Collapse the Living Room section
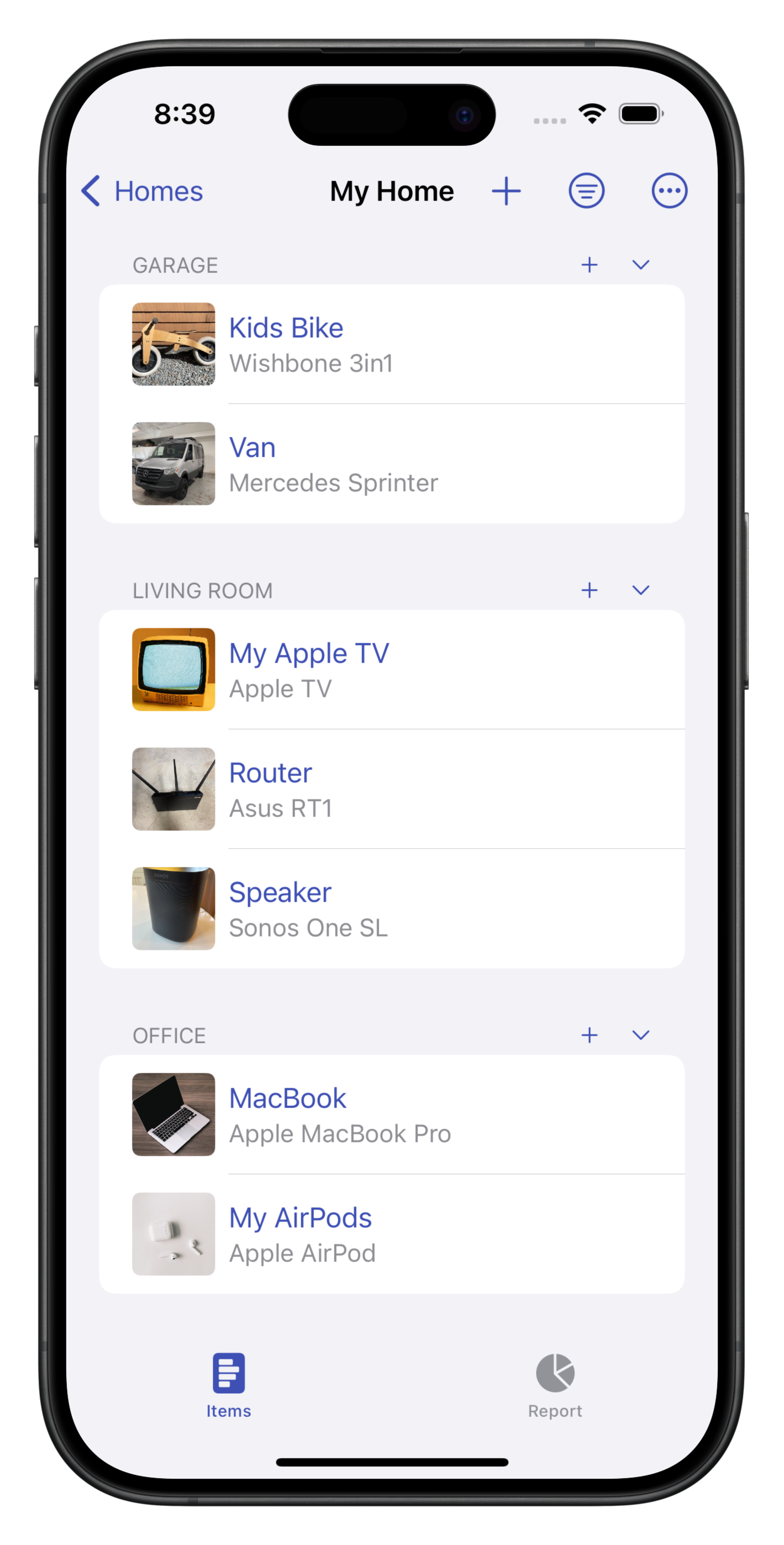Screen dimensions: 784x1545 [x=641, y=590]
